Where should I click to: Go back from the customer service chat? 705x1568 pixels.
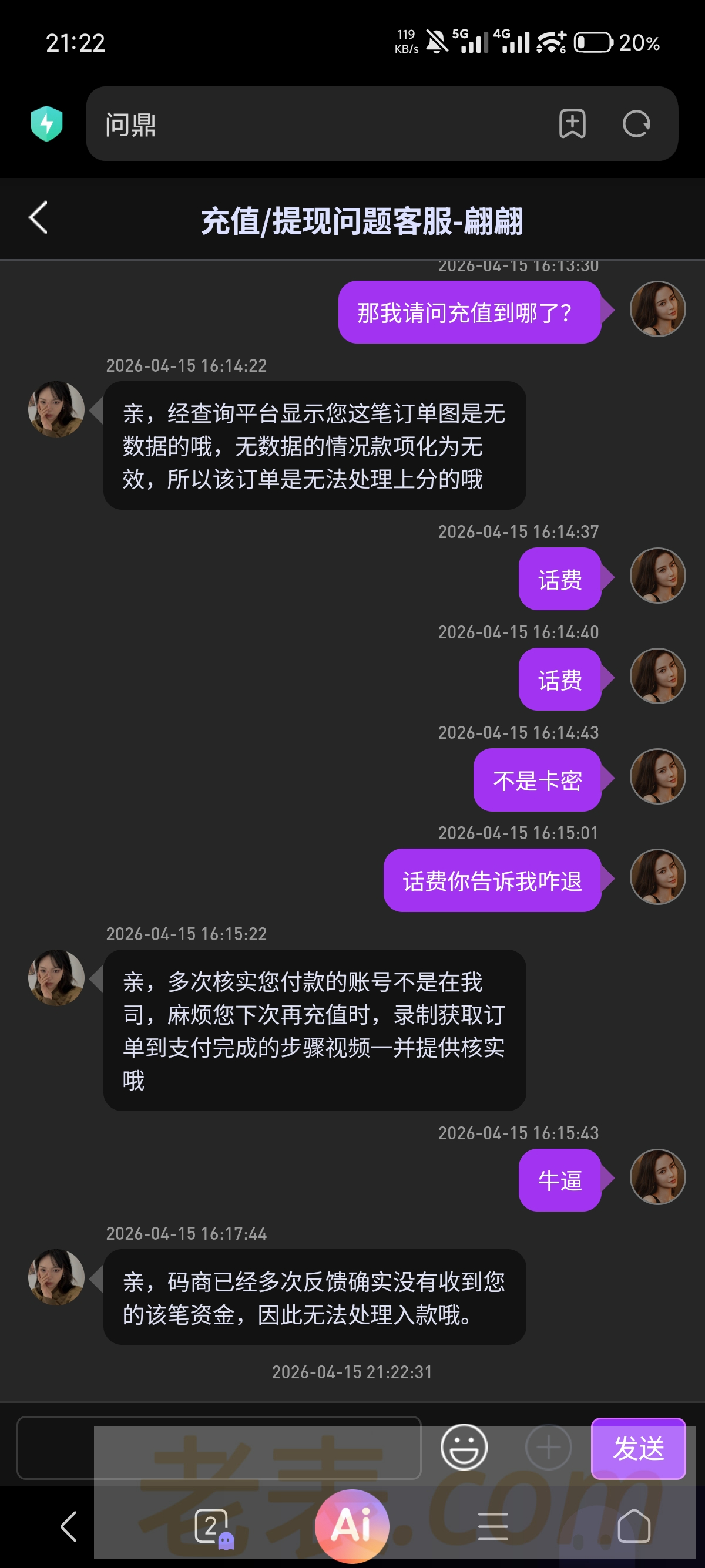(38, 218)
